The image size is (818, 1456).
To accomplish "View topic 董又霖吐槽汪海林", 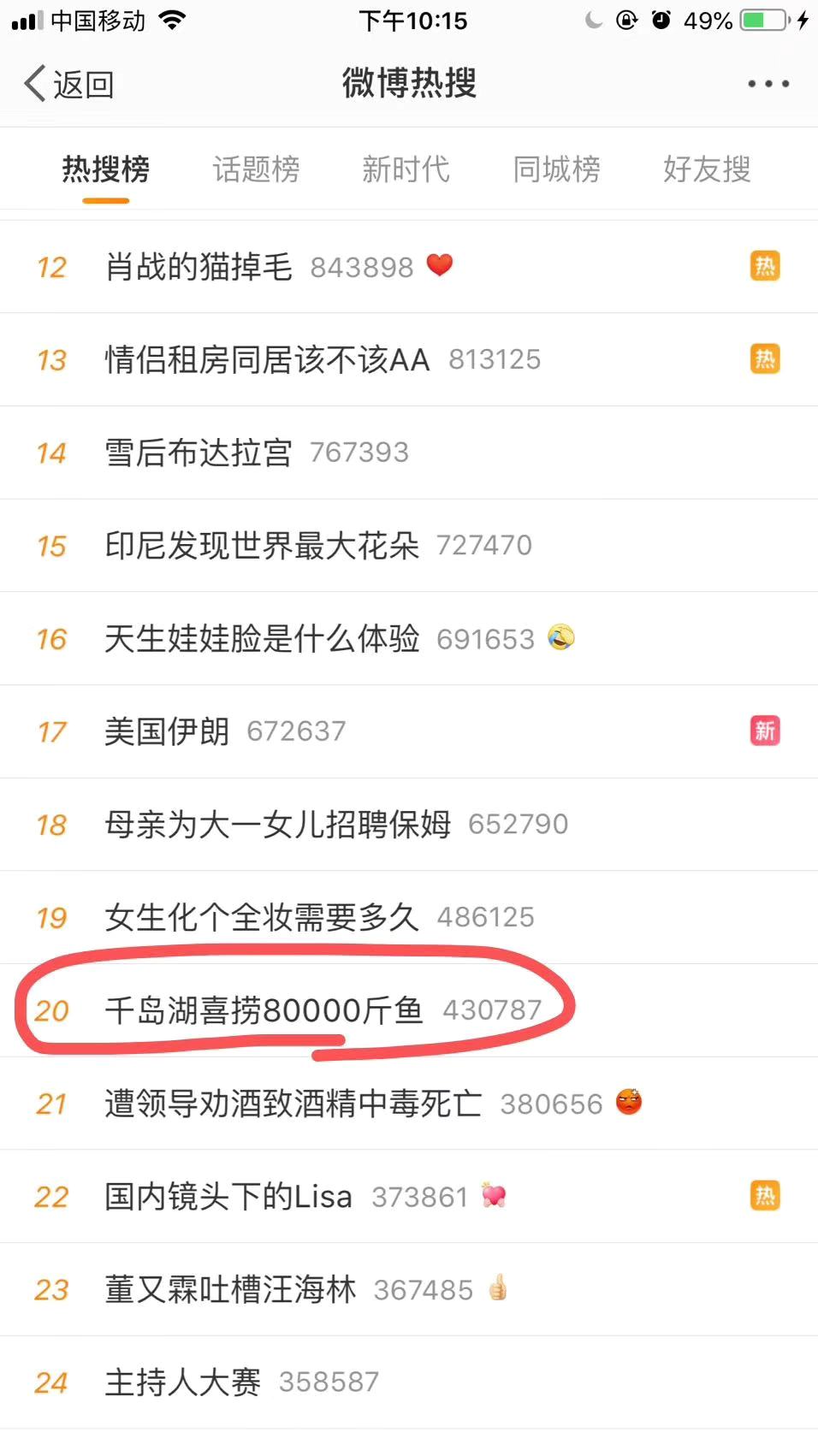I will tap(409, 1289).
